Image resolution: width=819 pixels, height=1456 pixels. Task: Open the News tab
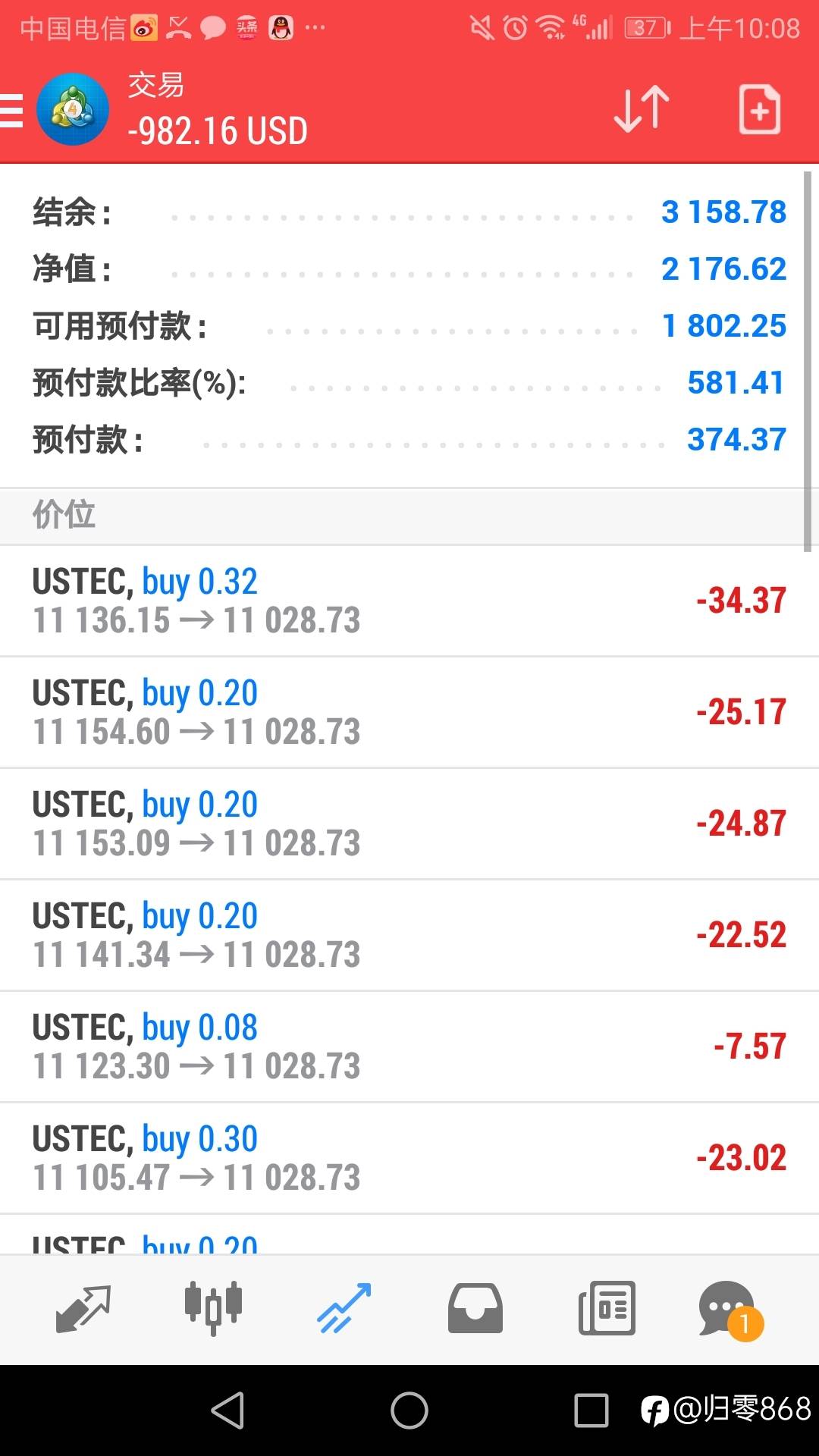(607, 1308)
